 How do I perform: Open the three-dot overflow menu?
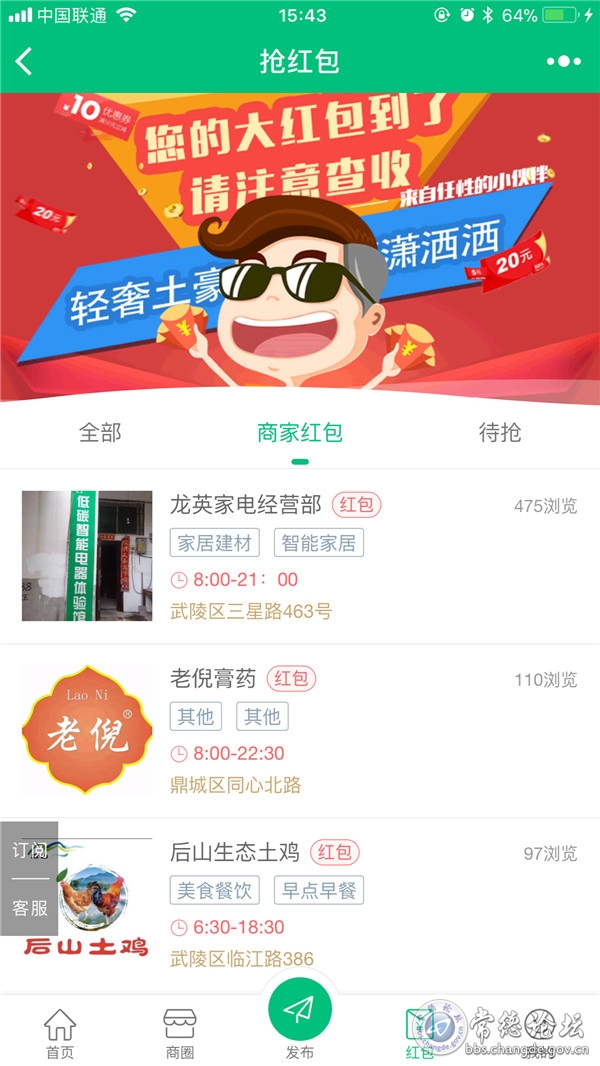point(563,61)
